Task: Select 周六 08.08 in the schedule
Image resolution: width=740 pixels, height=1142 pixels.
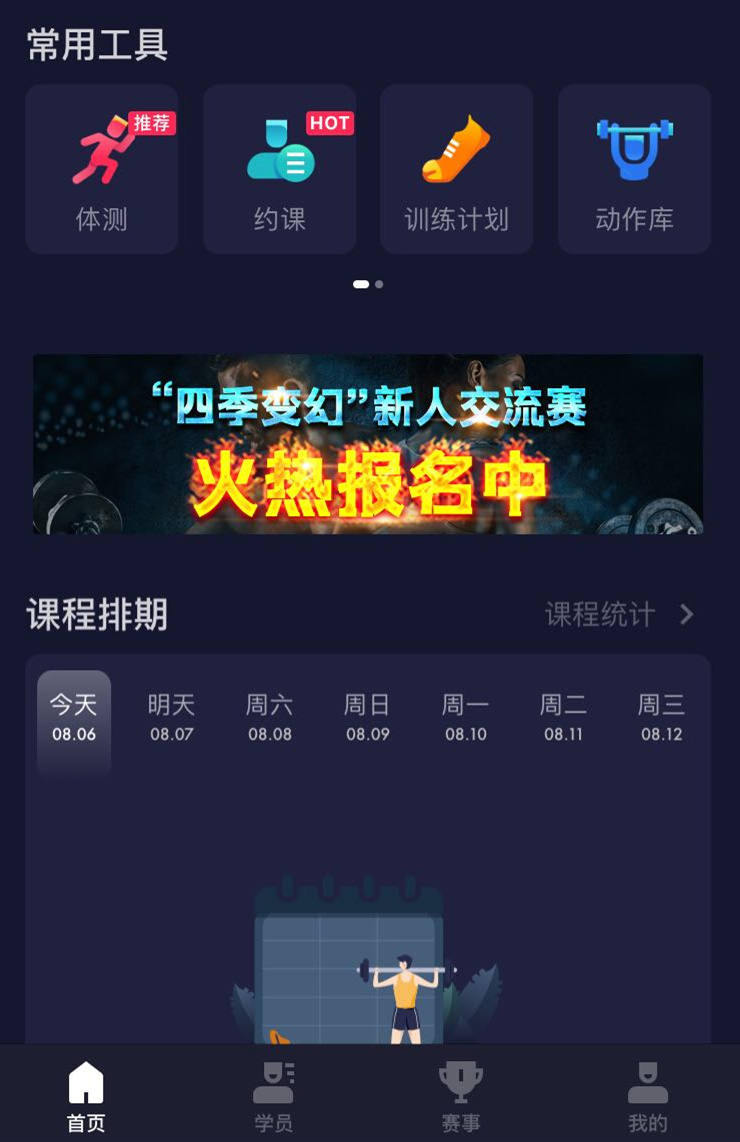Action: pos(270,717)
